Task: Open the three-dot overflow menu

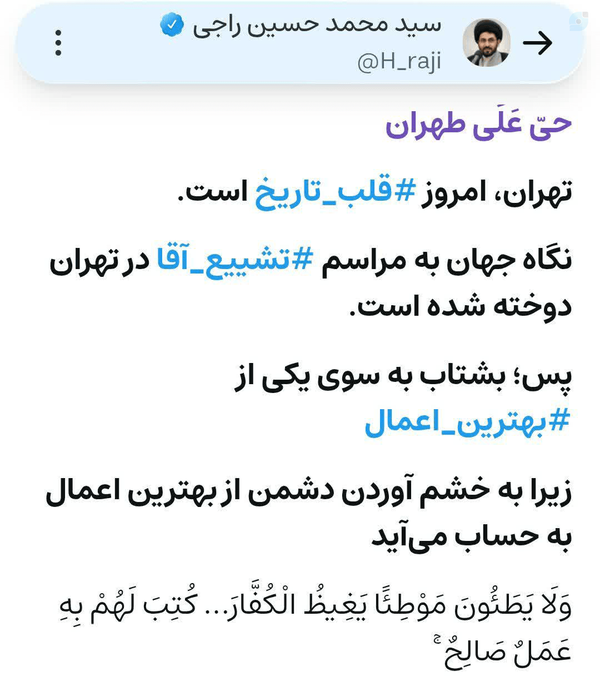Action: pos(58,43)
